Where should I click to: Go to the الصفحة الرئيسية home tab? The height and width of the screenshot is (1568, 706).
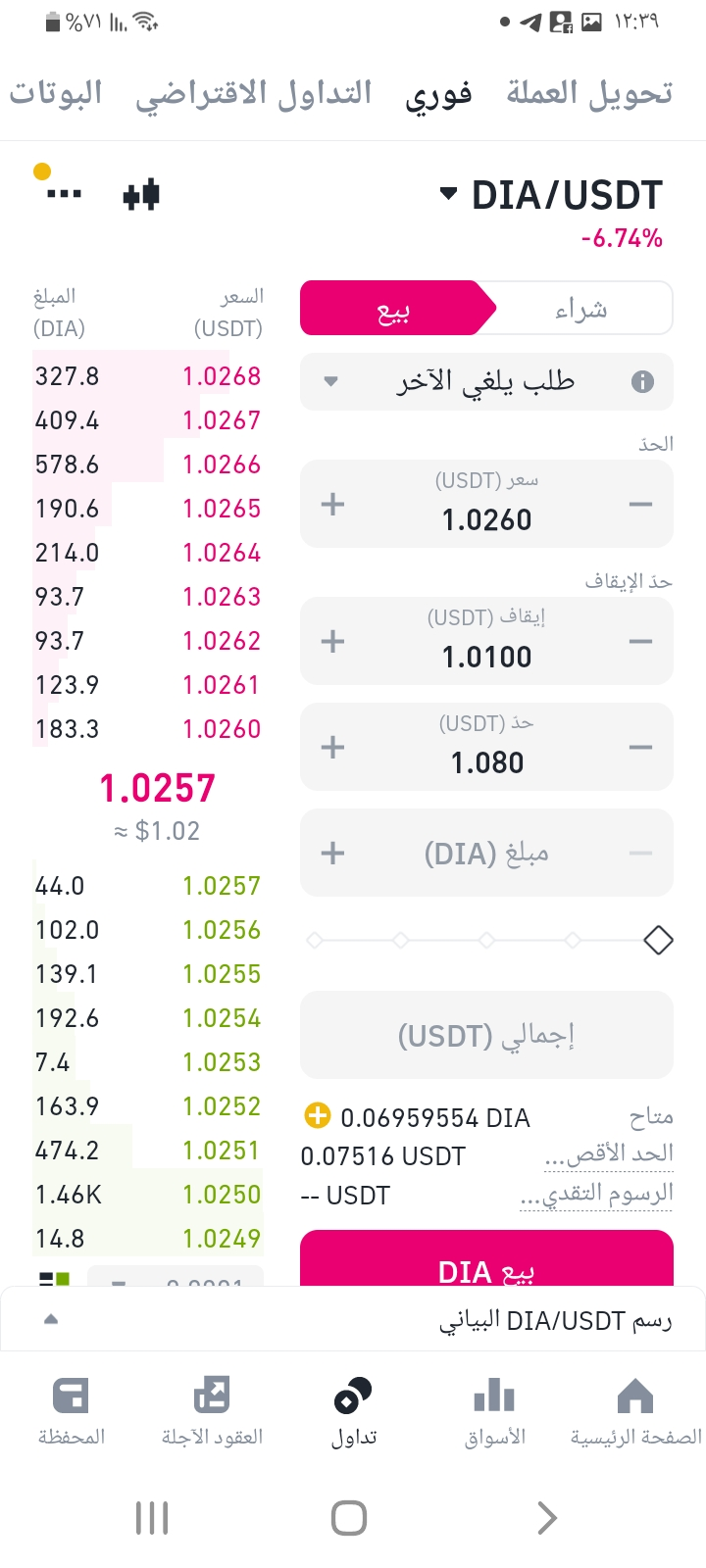coord(635,1411)
